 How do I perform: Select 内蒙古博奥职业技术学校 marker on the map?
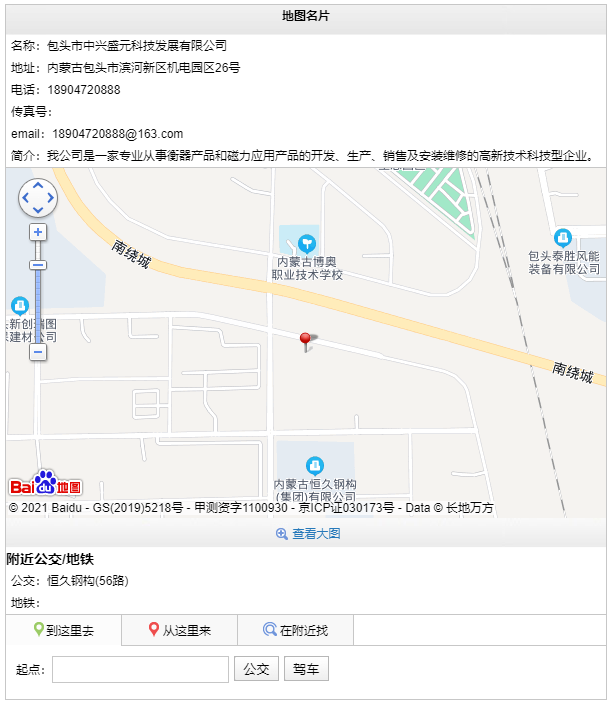pos(307,243)
